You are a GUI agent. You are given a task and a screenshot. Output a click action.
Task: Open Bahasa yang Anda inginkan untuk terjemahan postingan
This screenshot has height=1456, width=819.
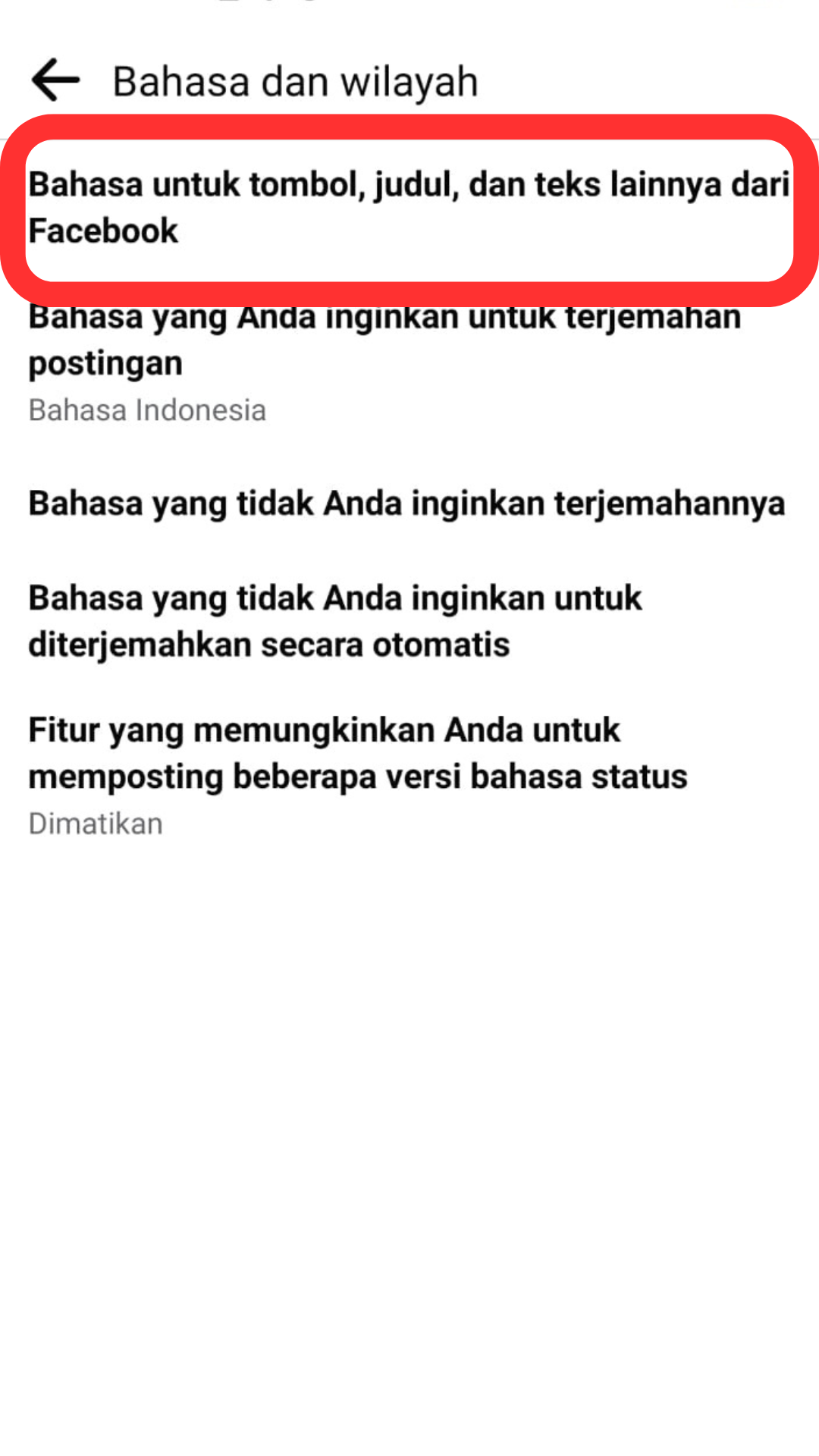click(409, 362)
